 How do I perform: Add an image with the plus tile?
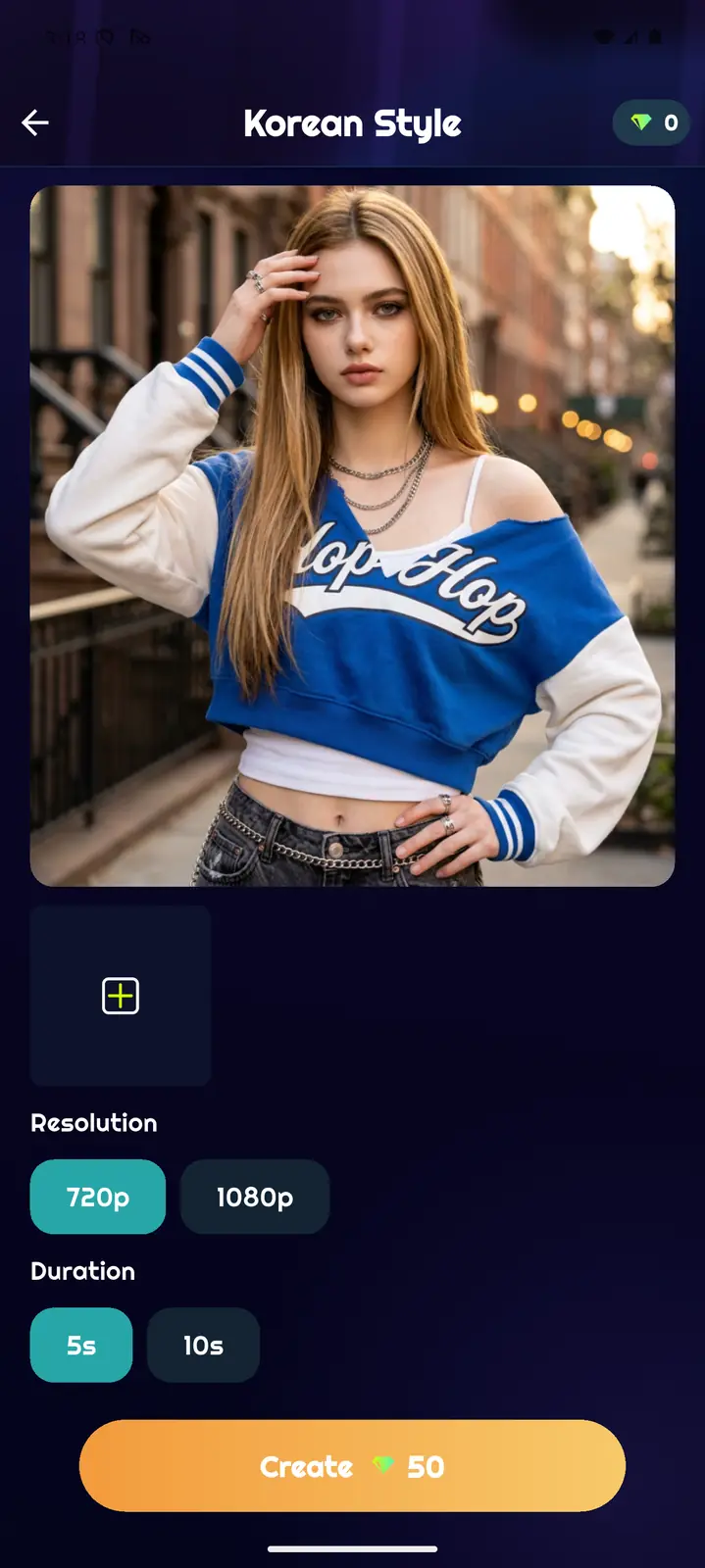pyautogui.click(x=121, y=996)
